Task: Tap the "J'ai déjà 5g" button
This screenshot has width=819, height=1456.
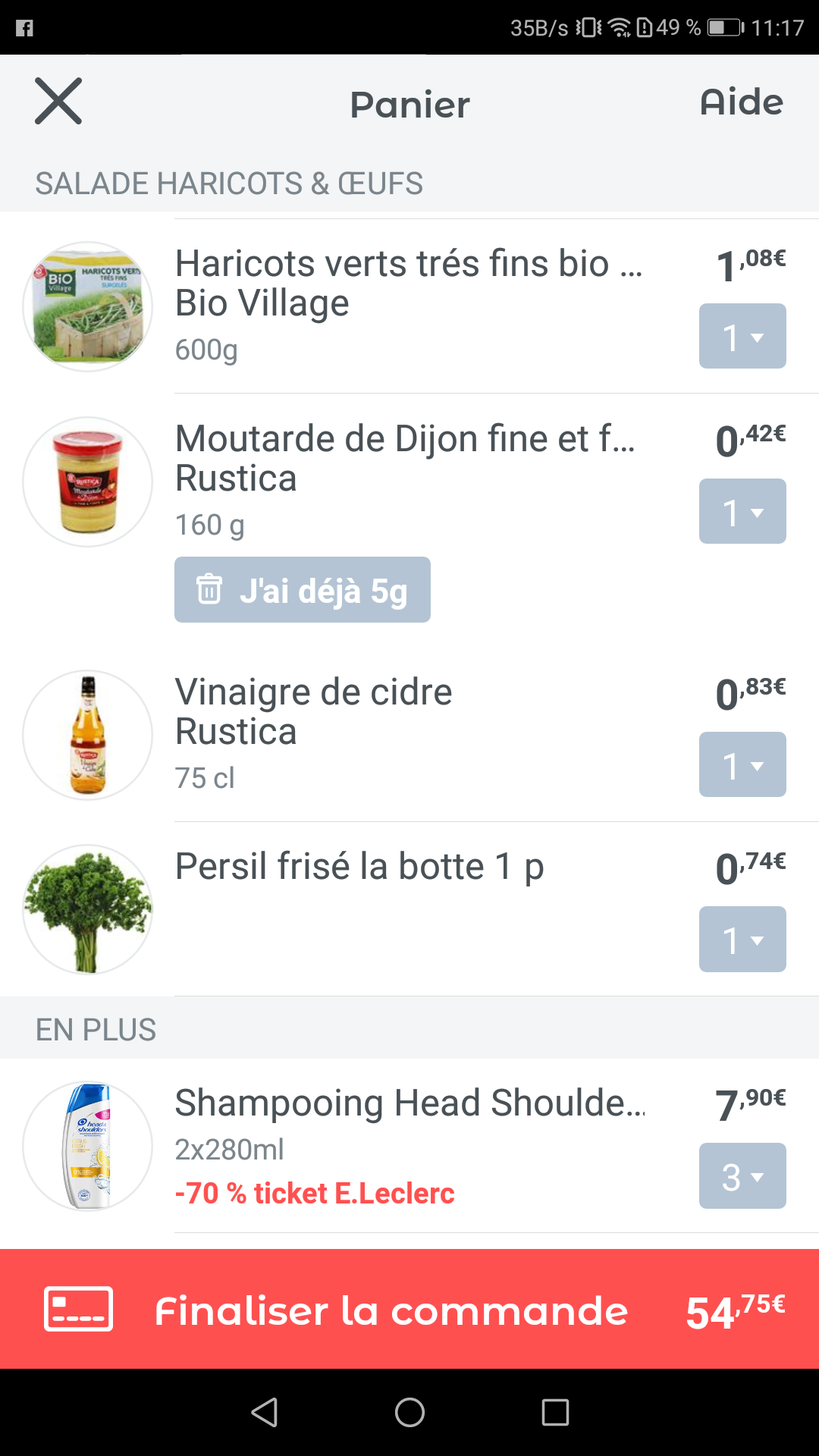Action: pyautogui.click(x=302, y=590)
